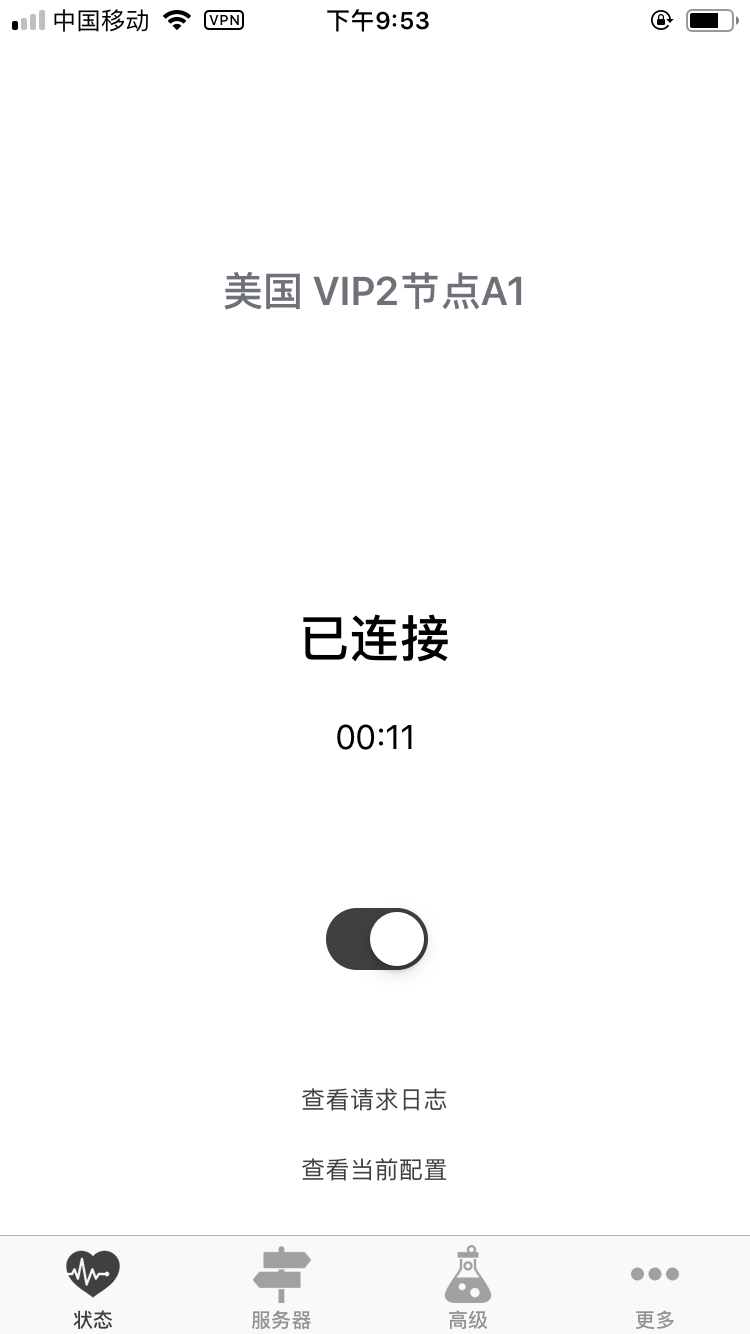Open the 更多 tab

[655, 1288]
